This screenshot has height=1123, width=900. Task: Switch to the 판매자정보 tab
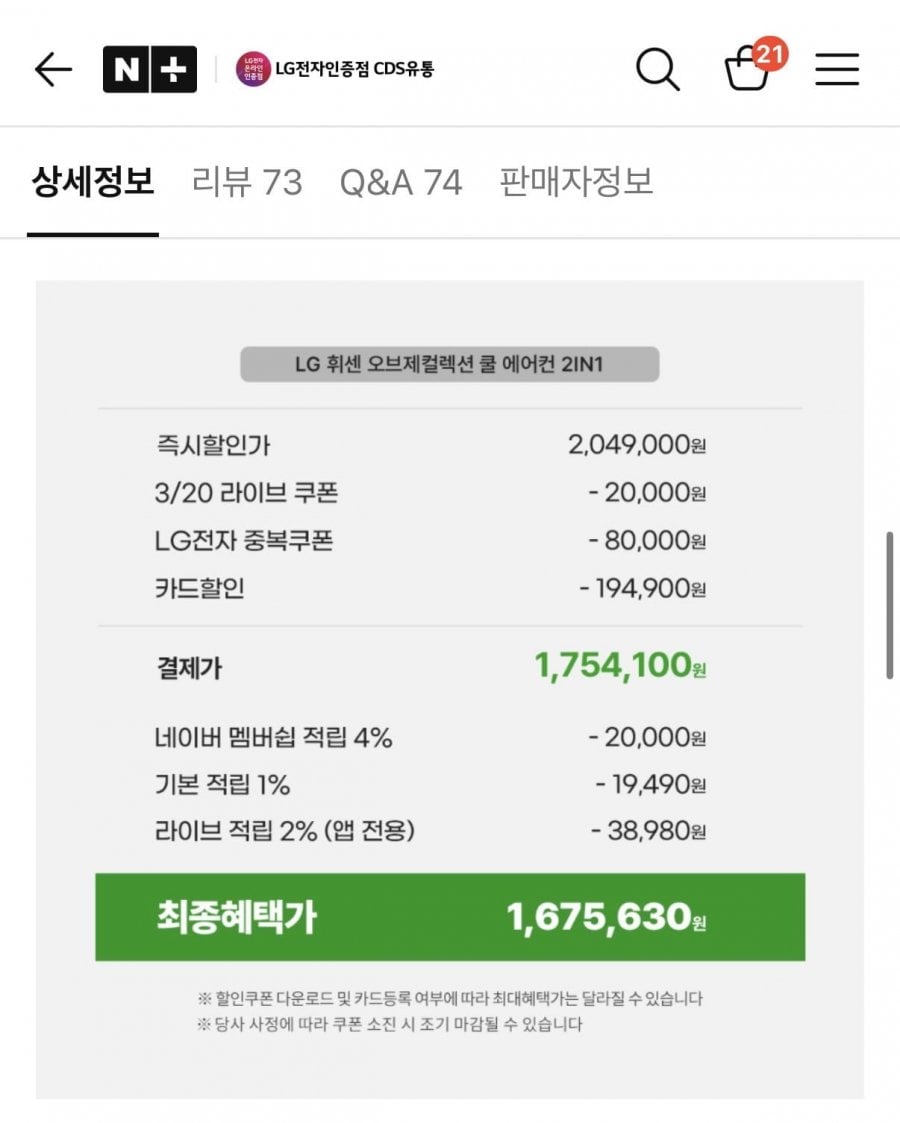[576, 183]
